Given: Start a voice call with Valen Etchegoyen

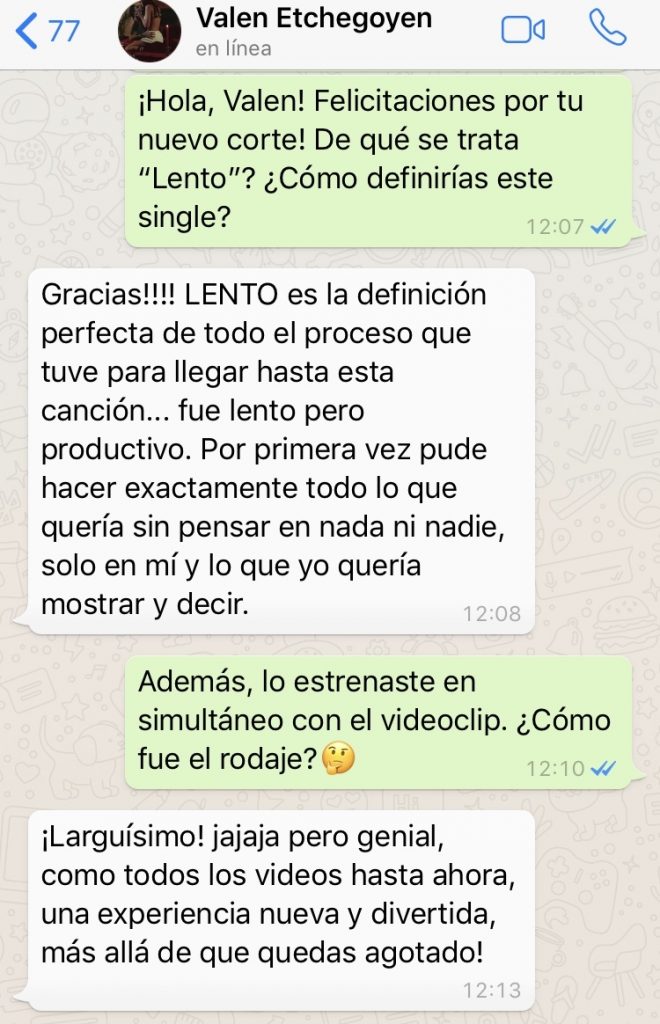Looking at the screenshot, I should (x=607, y=29).
